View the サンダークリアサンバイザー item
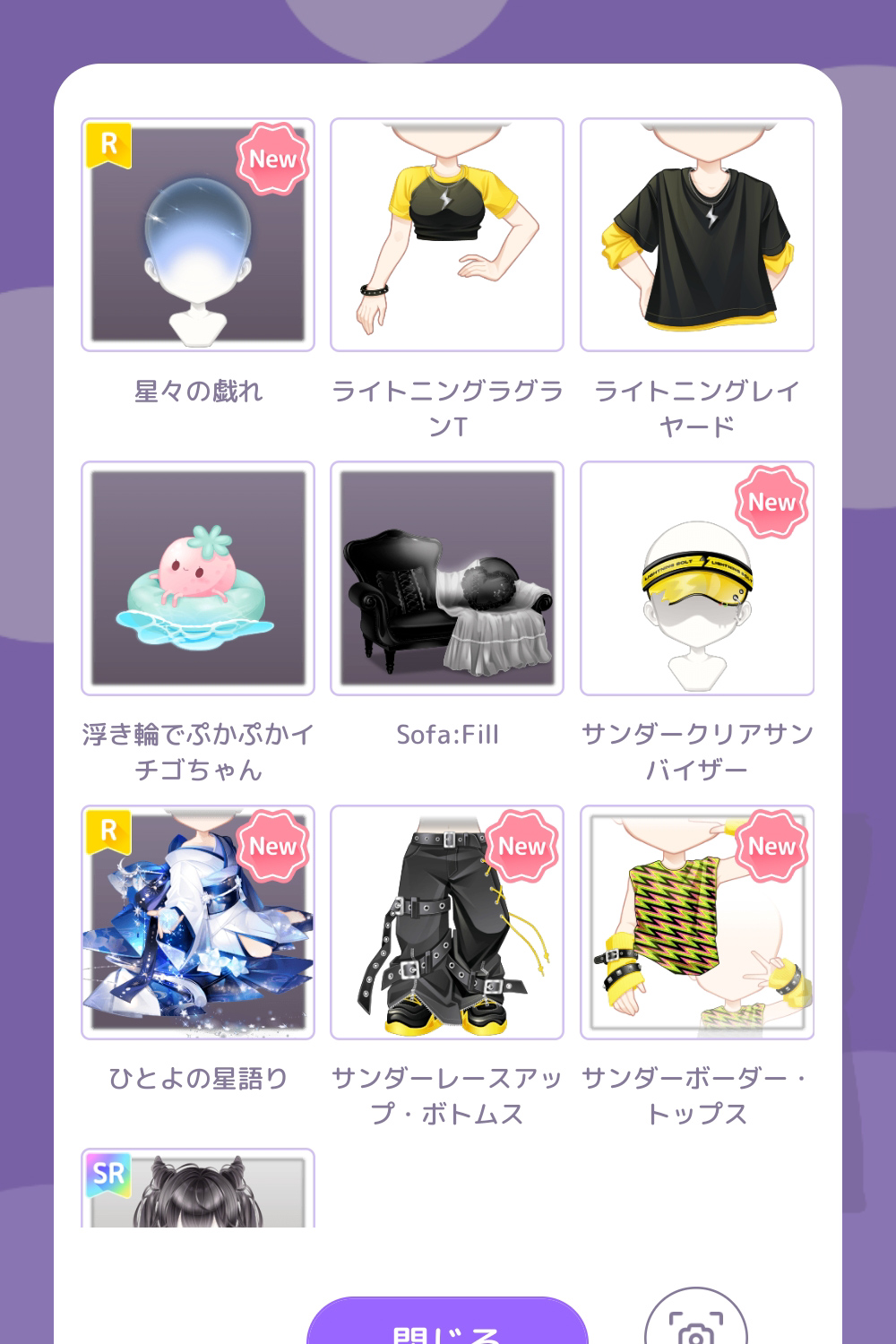Screen dimensions: 896x1344 (x=697, y=578)
